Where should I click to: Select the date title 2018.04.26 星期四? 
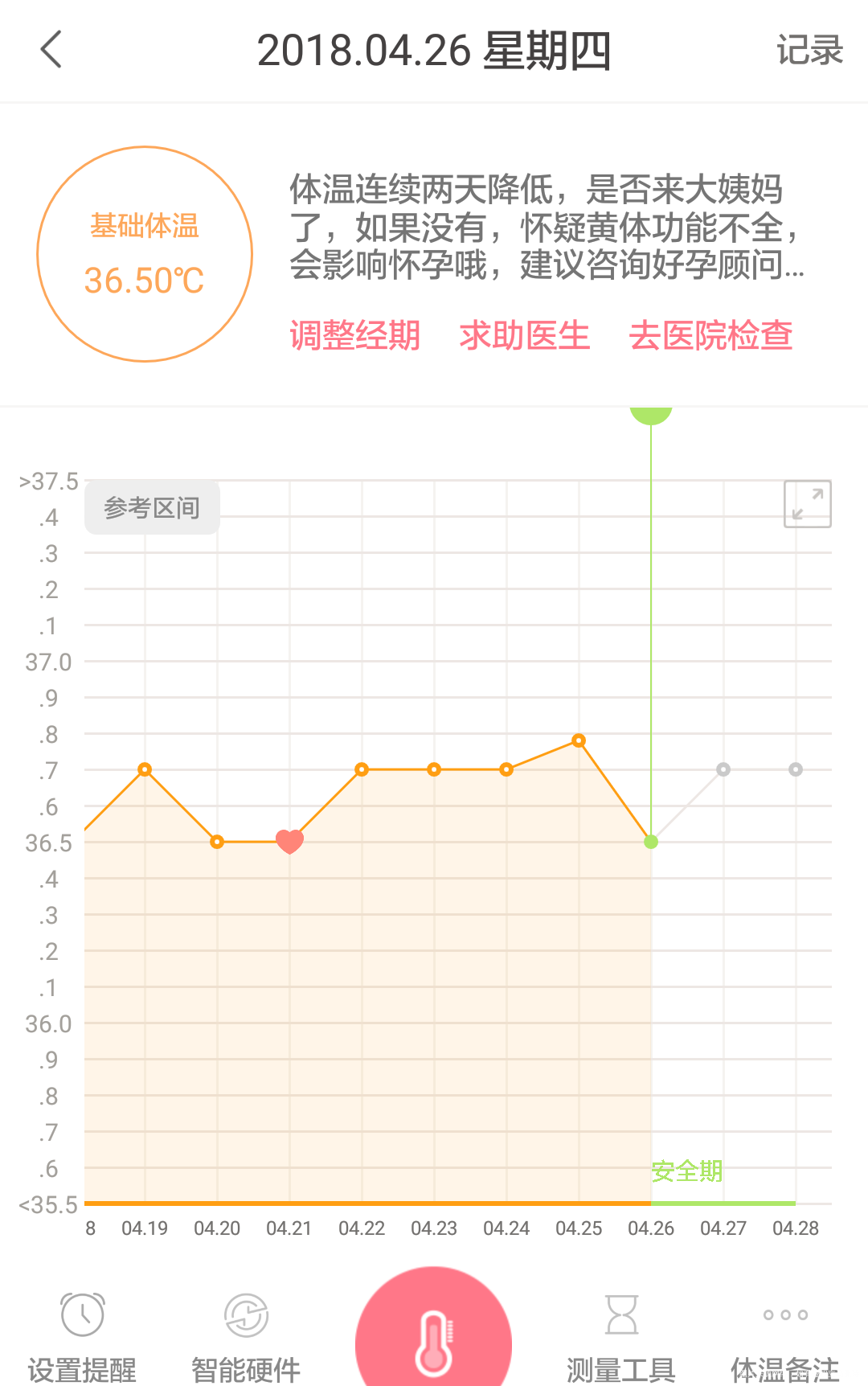tap(434, 50)
